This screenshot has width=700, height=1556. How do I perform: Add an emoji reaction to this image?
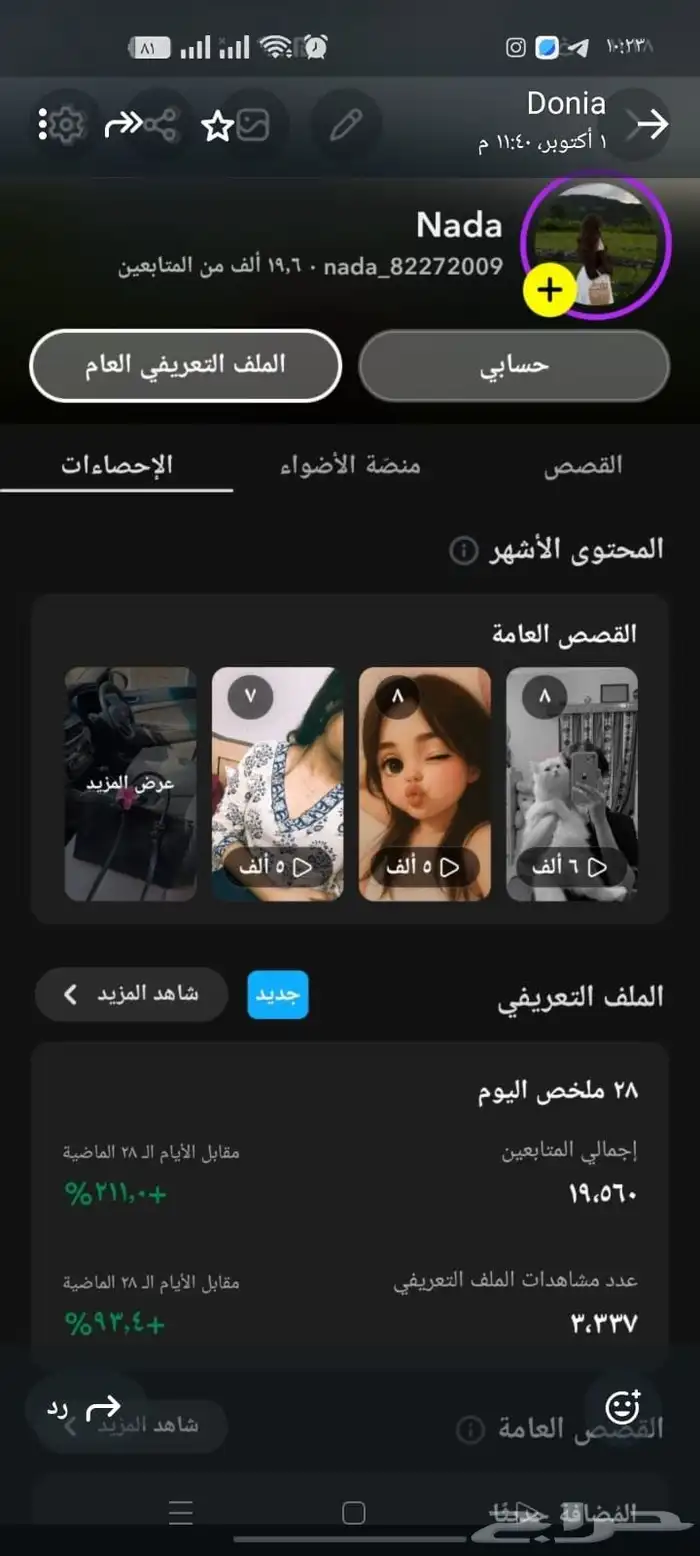click(x=623, y=1408)
